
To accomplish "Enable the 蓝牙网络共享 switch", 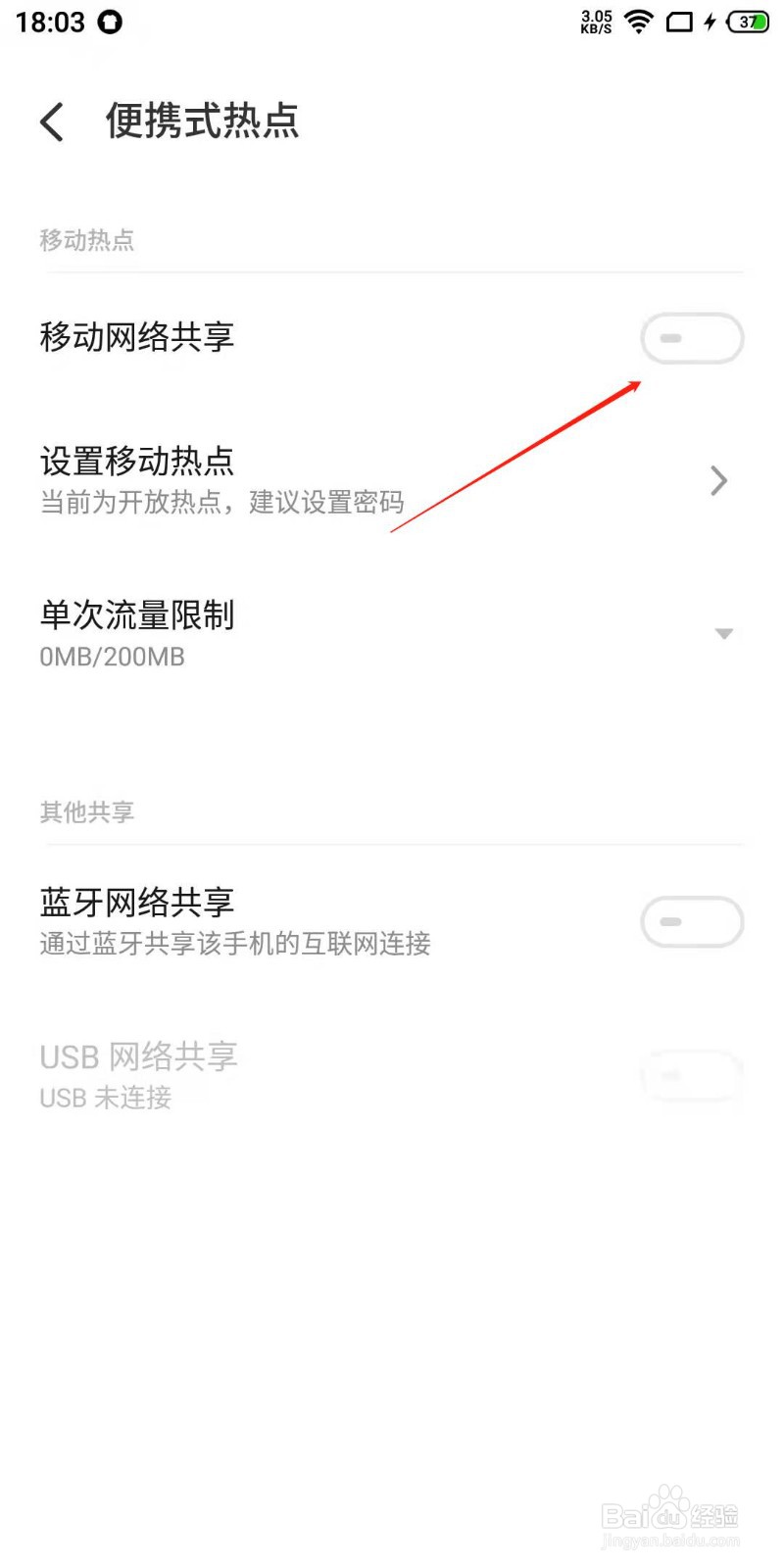I will pos(692,922).
